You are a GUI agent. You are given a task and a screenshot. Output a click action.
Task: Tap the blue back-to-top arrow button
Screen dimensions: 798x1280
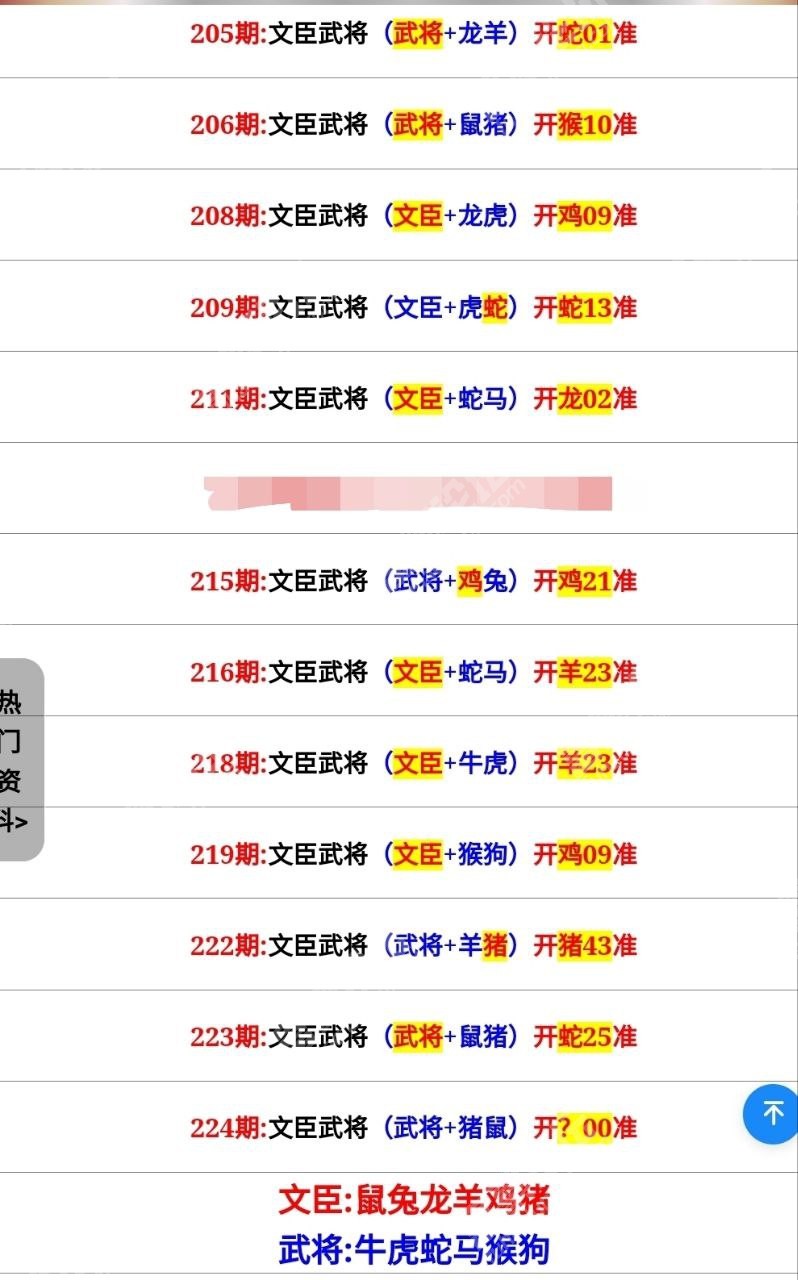point(771,1114)
